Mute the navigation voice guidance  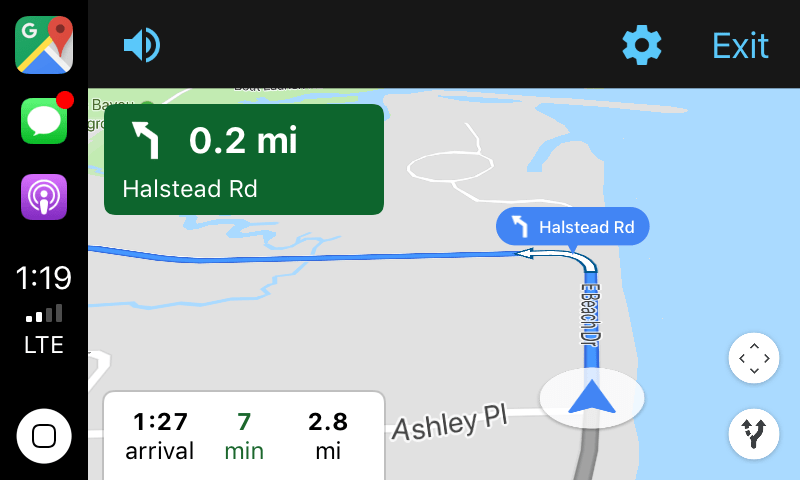point(142,45)
